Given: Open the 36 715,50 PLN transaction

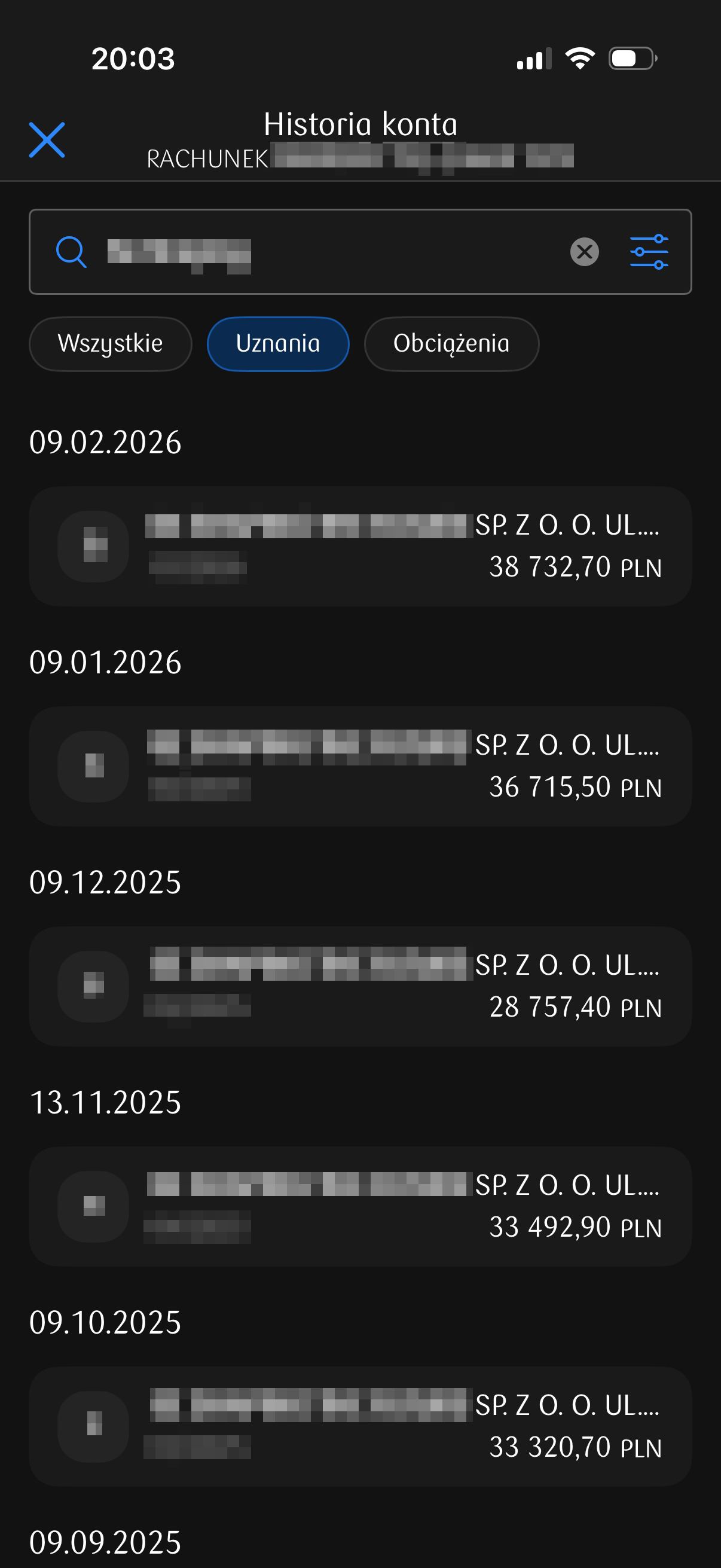Looking at the screenshot, I should (360, 765).
